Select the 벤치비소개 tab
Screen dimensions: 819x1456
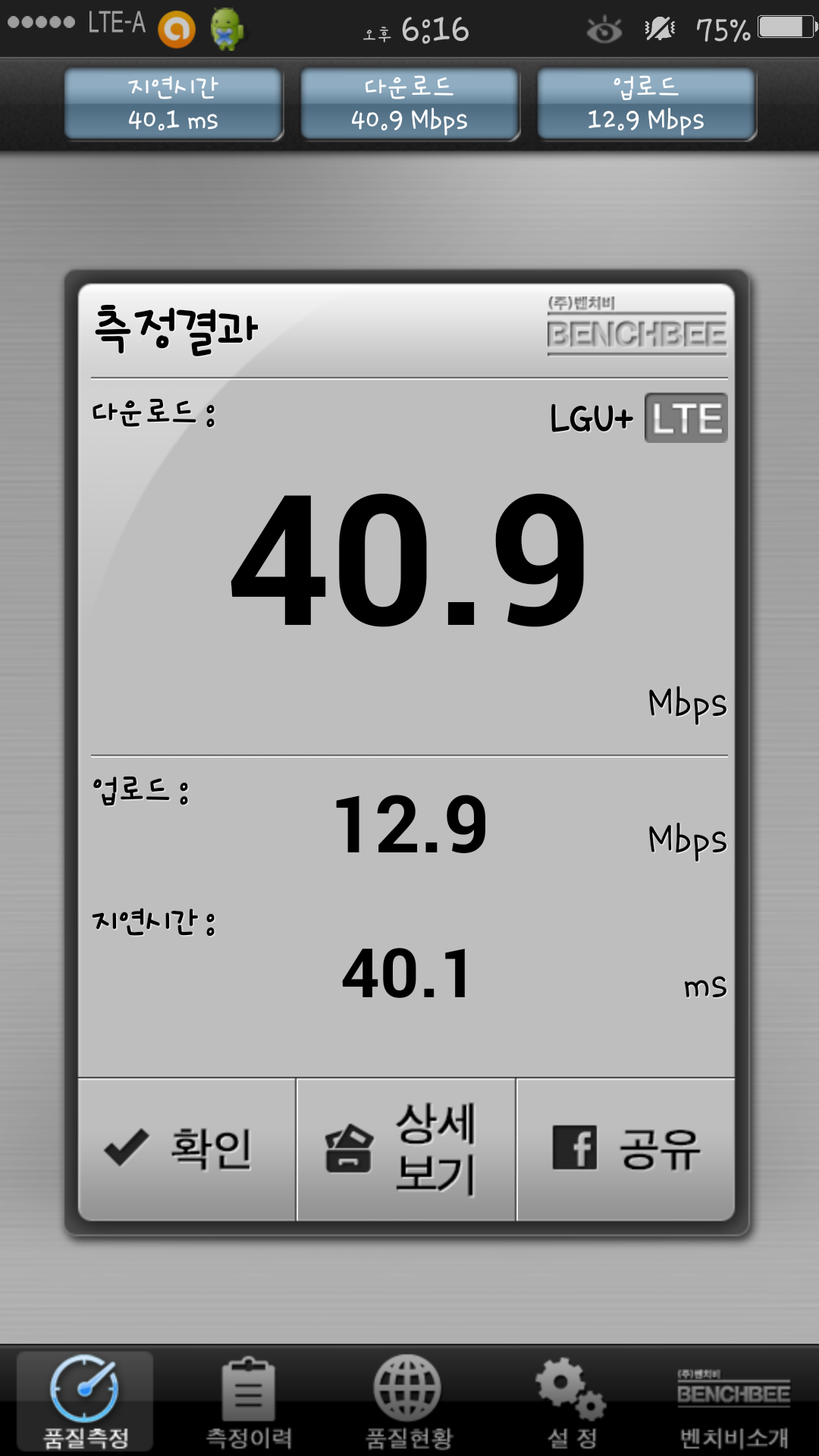[733, 1401]
